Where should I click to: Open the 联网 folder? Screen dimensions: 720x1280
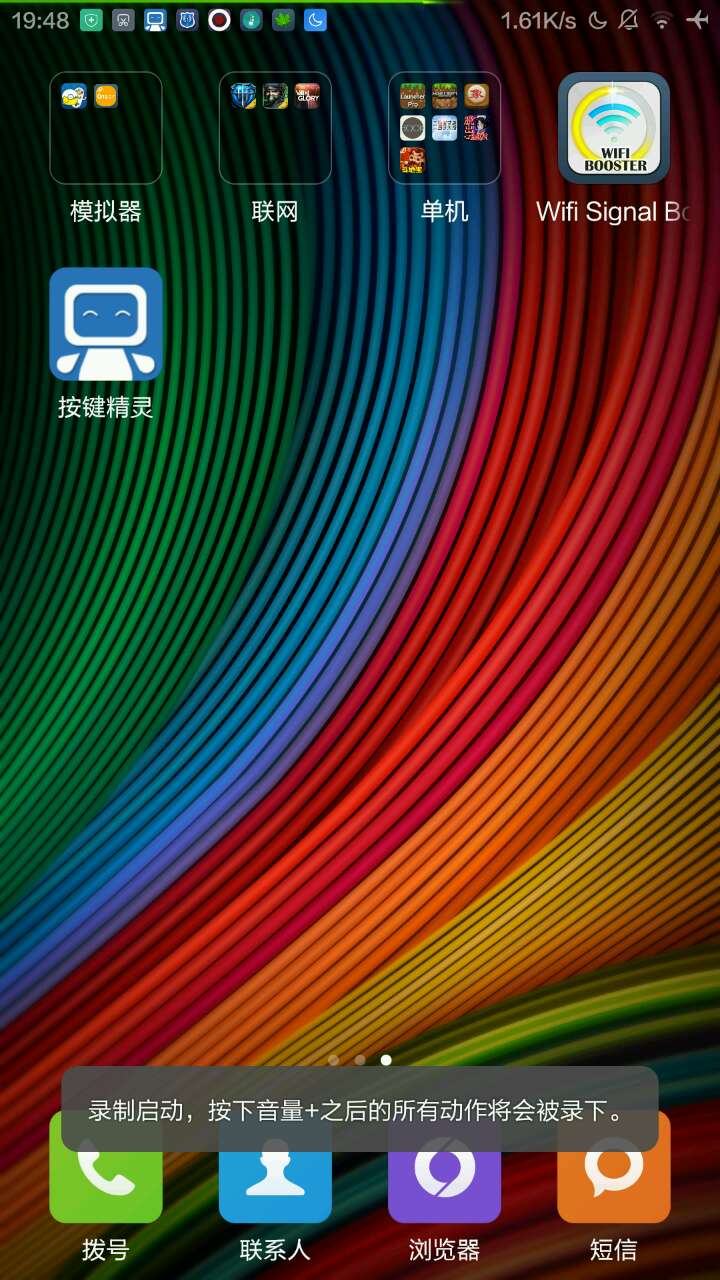click(275, 128)
